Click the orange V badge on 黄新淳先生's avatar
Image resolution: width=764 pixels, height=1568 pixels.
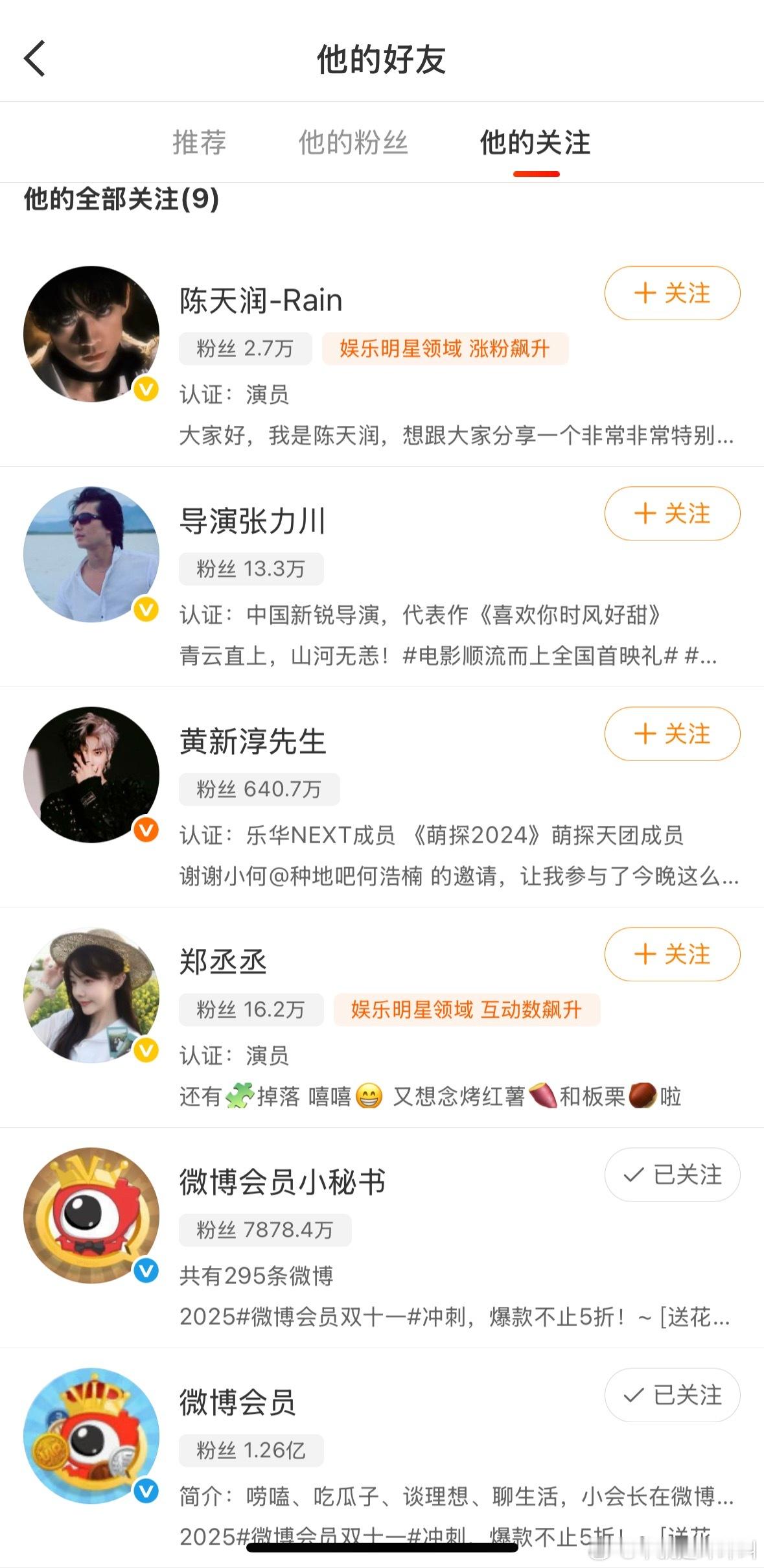pos(146,828)
